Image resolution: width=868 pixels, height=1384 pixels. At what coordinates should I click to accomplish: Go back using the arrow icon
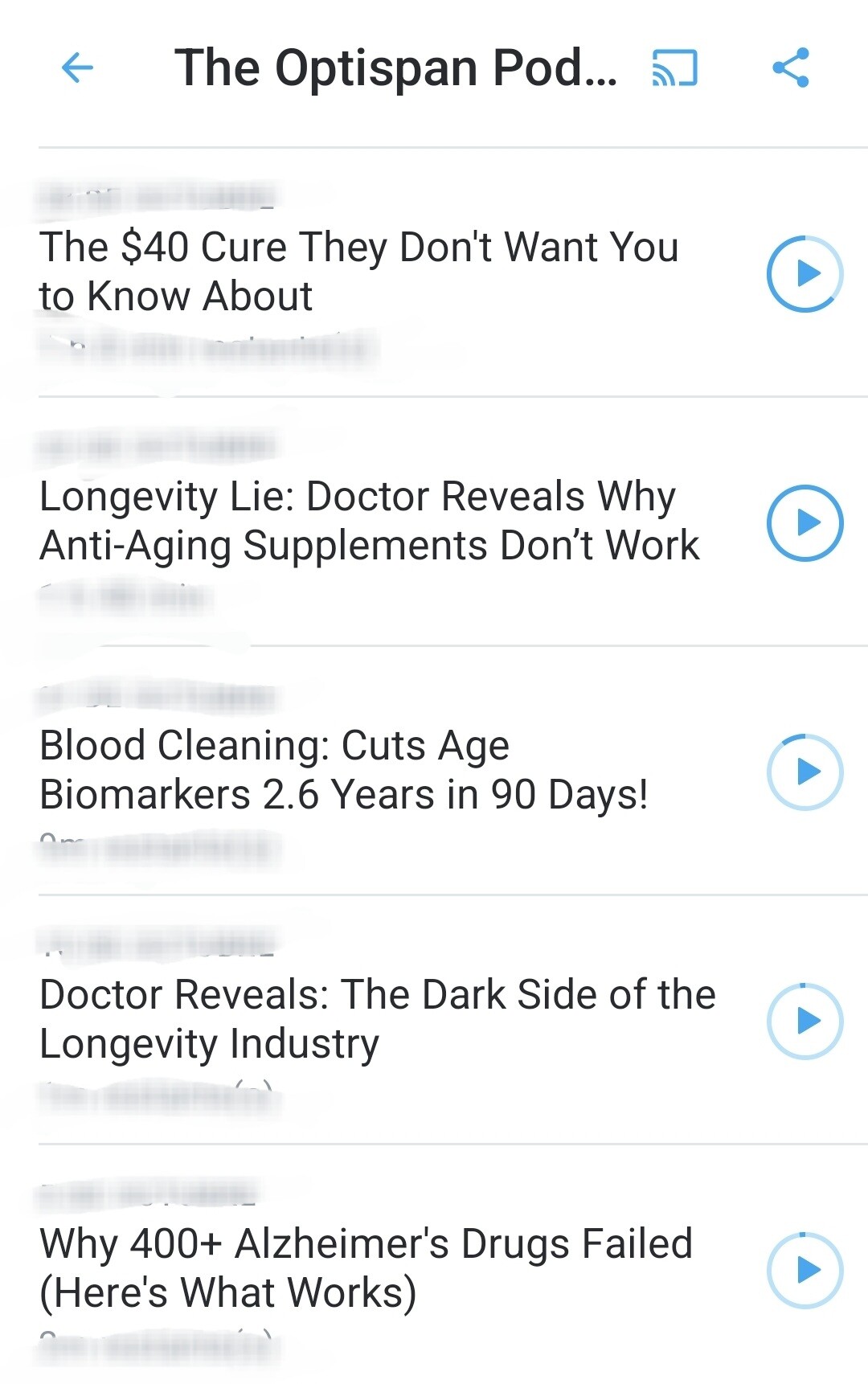[78, 68]
